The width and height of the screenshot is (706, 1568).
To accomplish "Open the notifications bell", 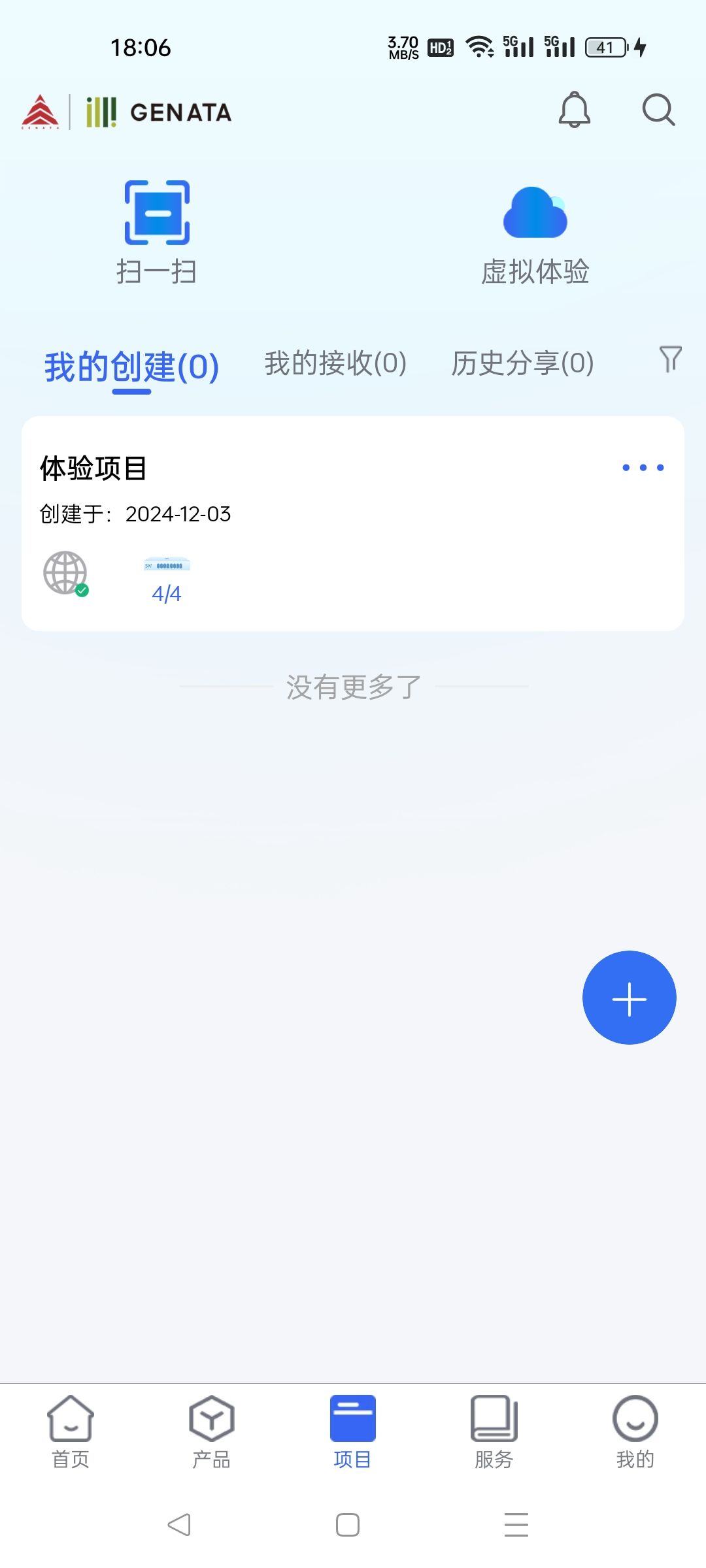I will [x=574, y=110].
